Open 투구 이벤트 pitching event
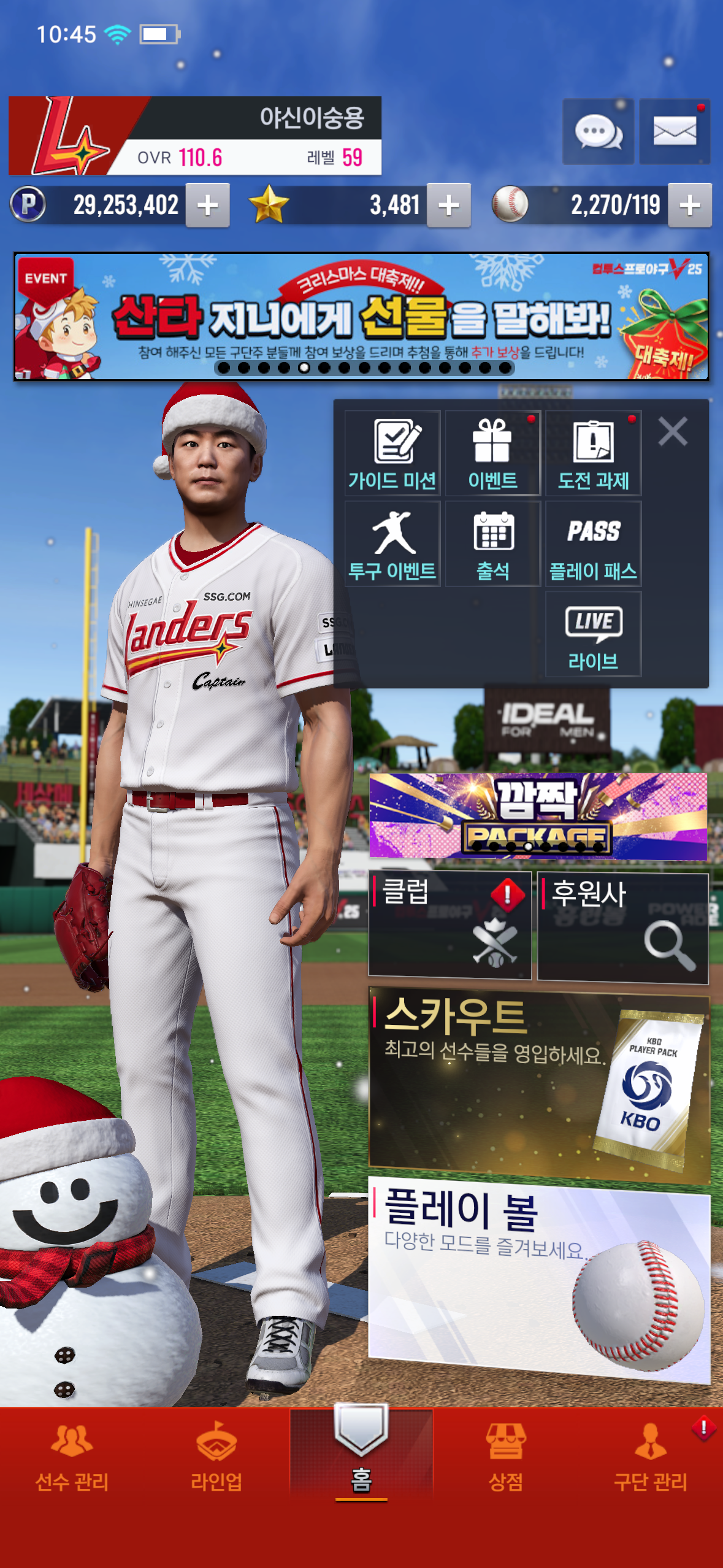 point(392,544)
